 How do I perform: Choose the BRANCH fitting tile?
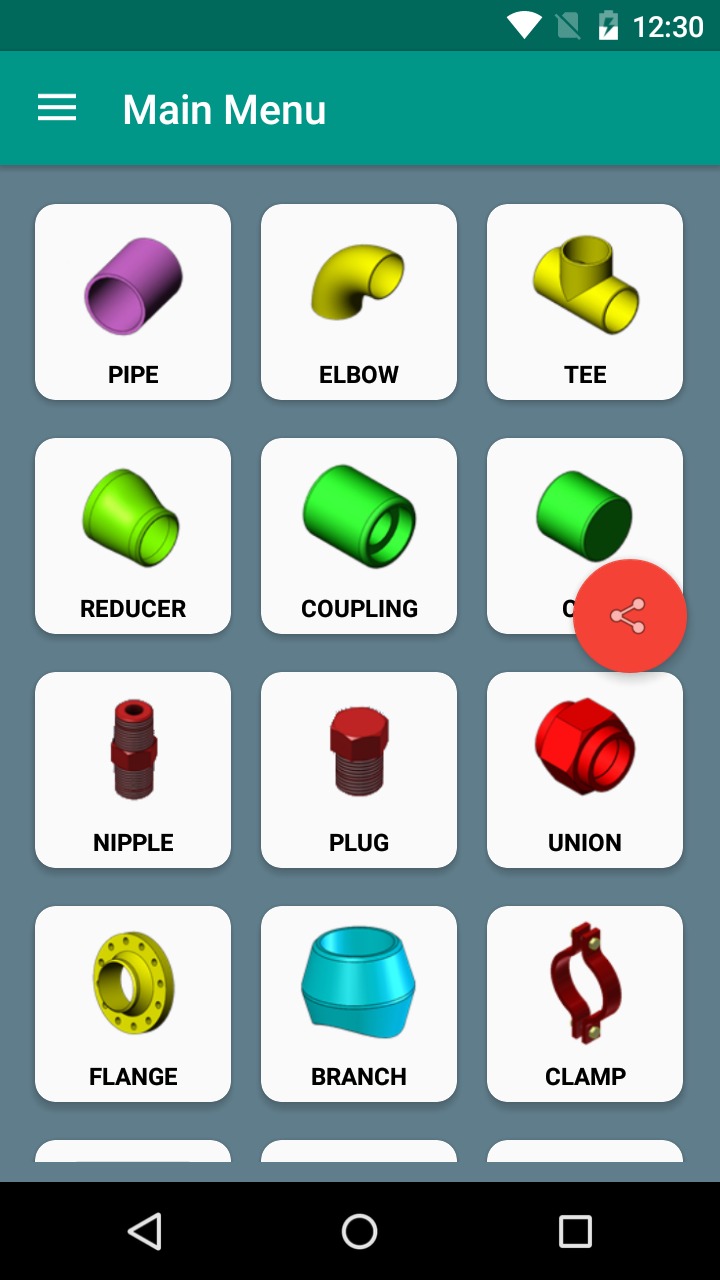point(359,1004)
